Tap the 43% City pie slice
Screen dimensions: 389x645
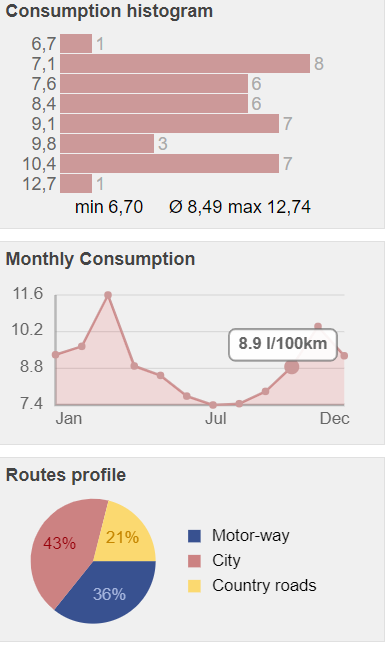tap(60, 547)
